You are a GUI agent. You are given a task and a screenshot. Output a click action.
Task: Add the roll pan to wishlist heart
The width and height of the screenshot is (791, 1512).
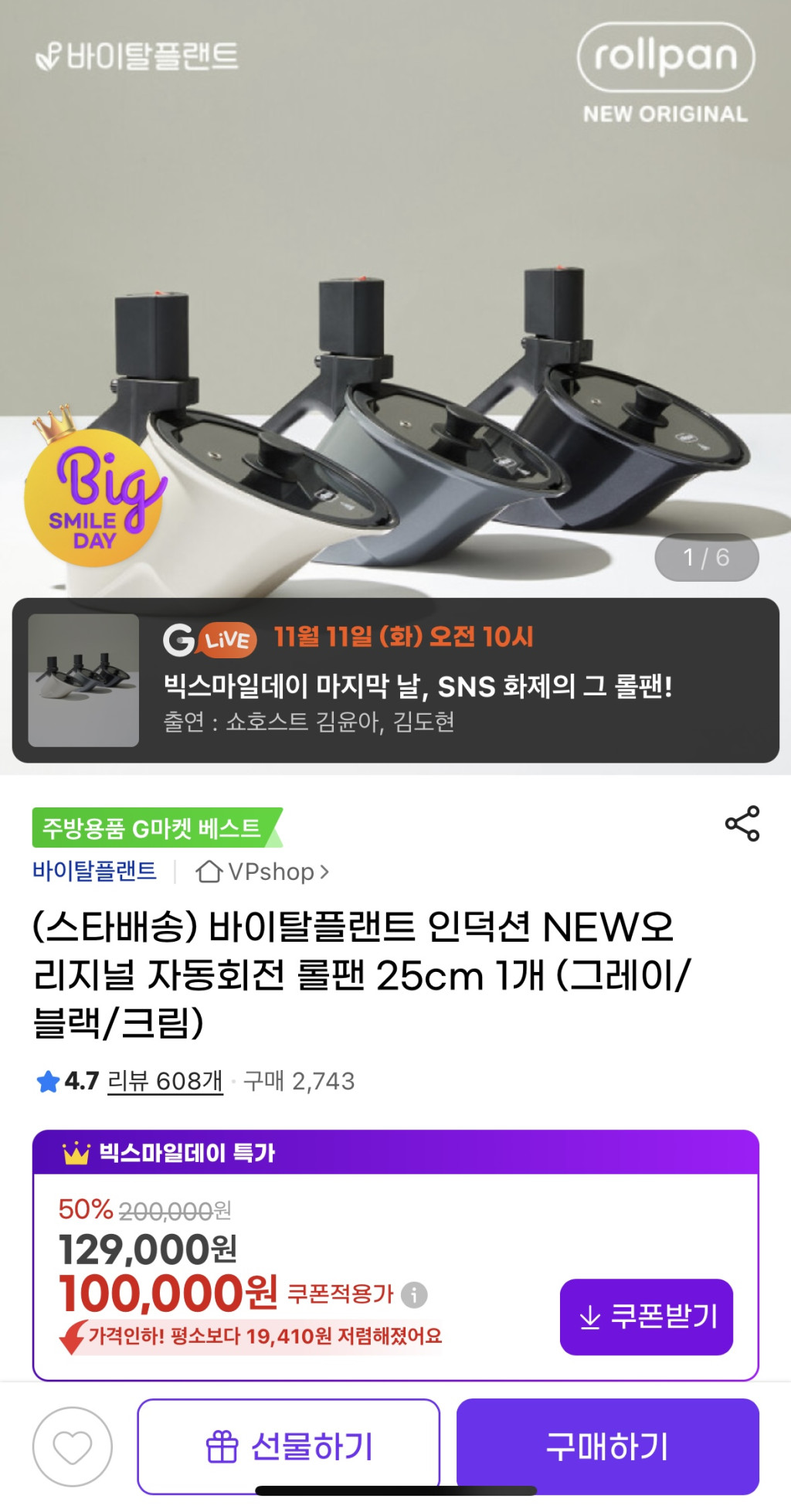[x=73, y=1446]
